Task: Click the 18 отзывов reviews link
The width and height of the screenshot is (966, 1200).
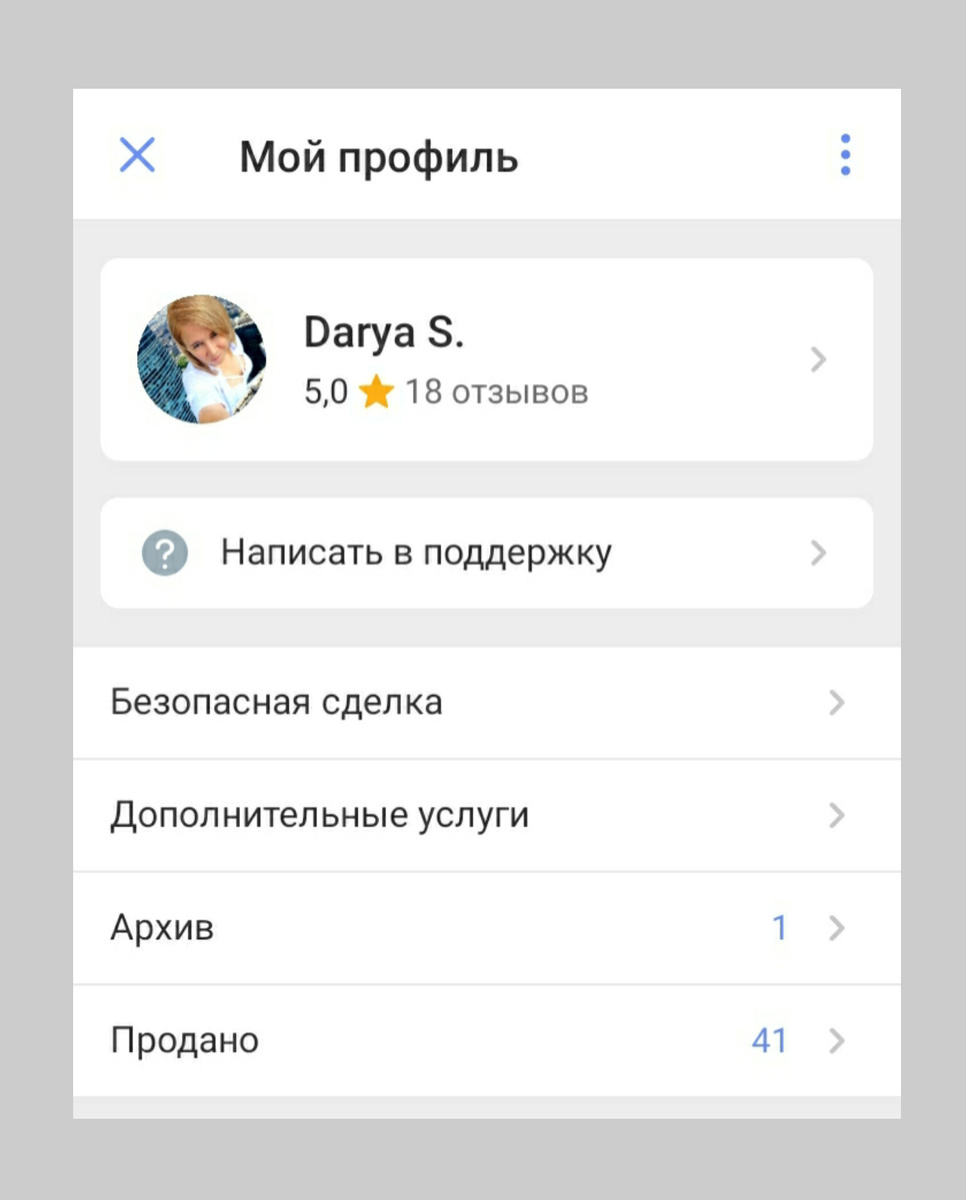Action: click(x=500, y=392)
